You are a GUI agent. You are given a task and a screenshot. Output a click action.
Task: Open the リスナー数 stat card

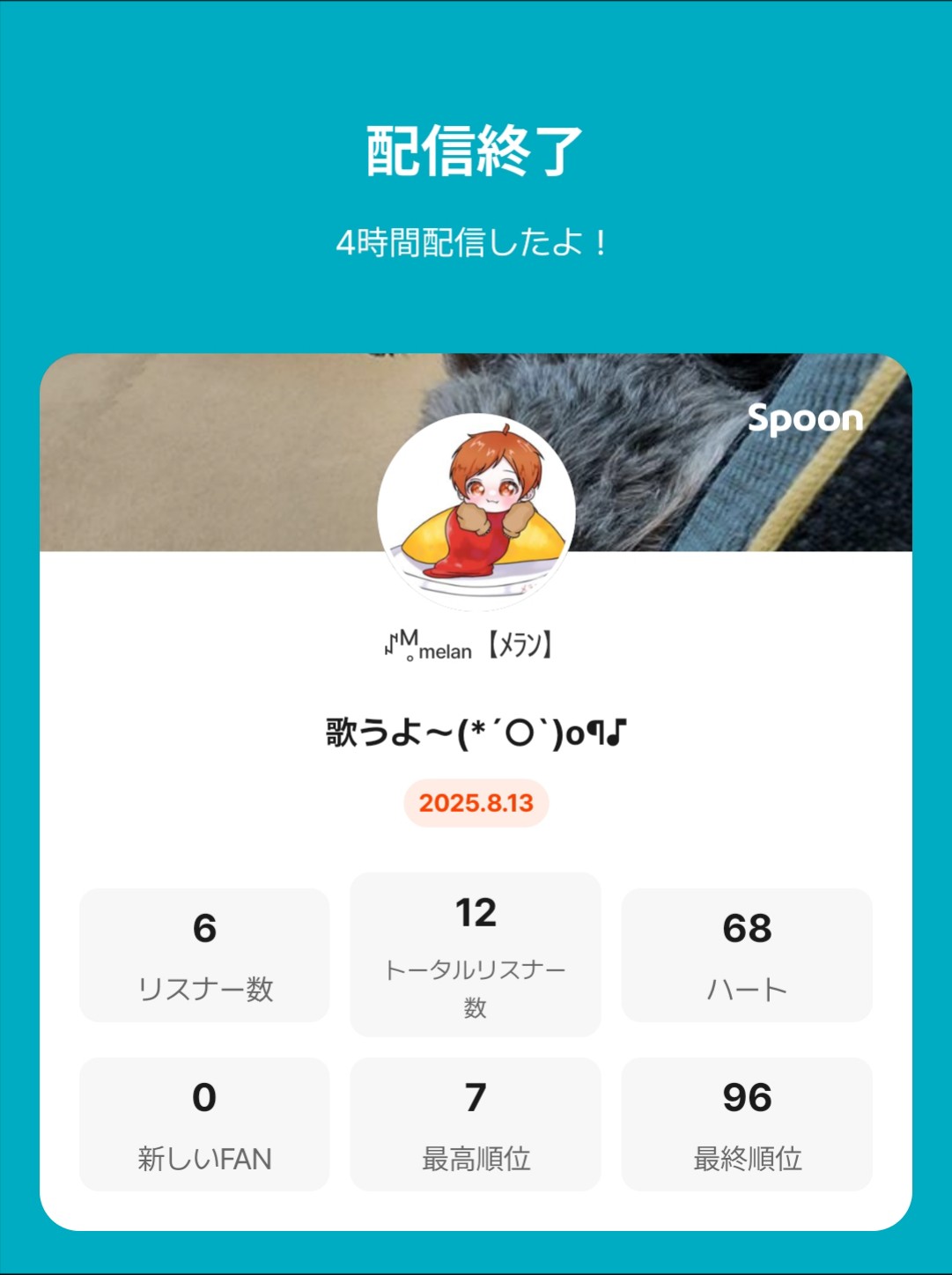tap(203, 954)
